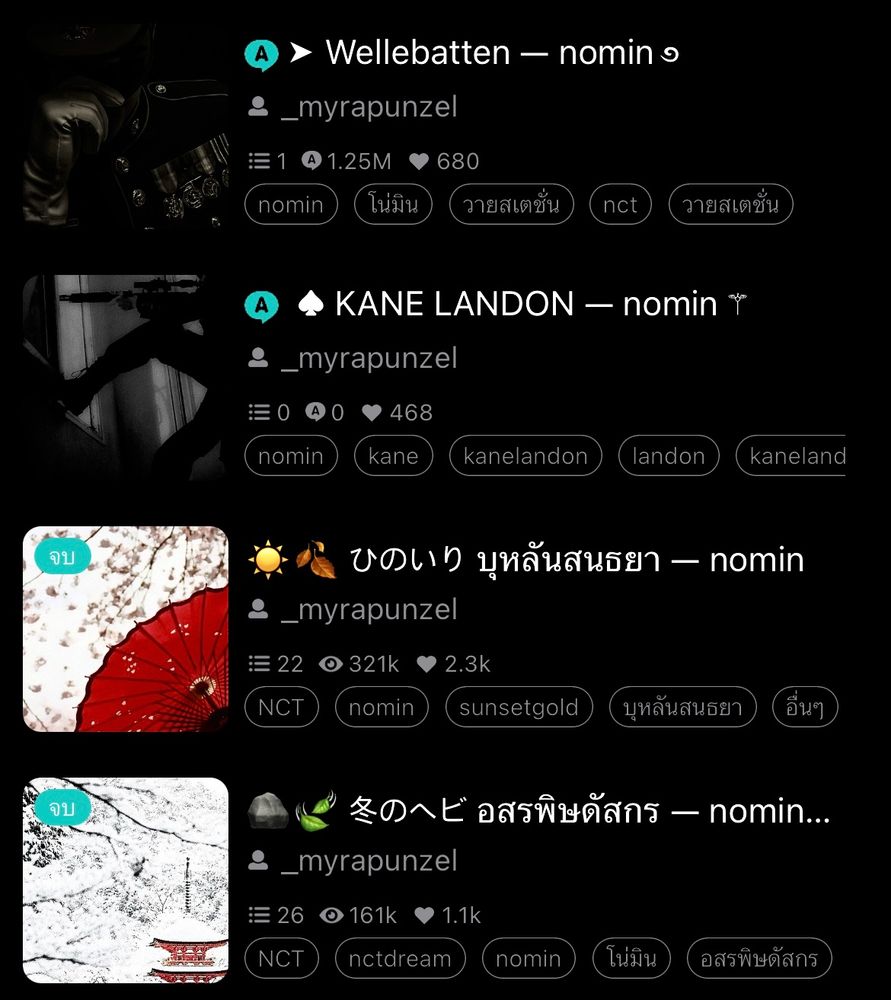Tap the kane tag chip
The height and width of the screenshot is (1000, 891).
393,456
